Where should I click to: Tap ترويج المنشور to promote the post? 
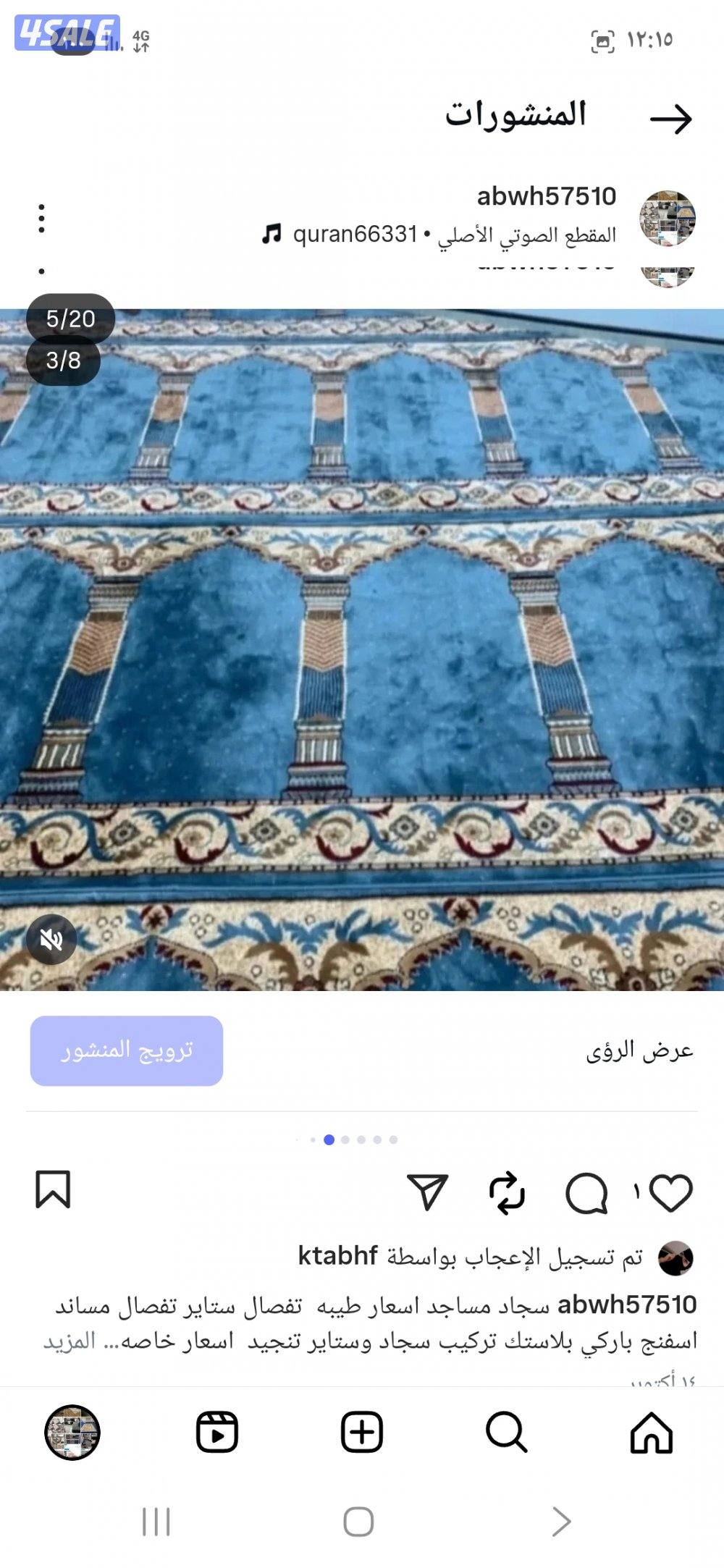pyautogui.click(x=127, y=1053)
